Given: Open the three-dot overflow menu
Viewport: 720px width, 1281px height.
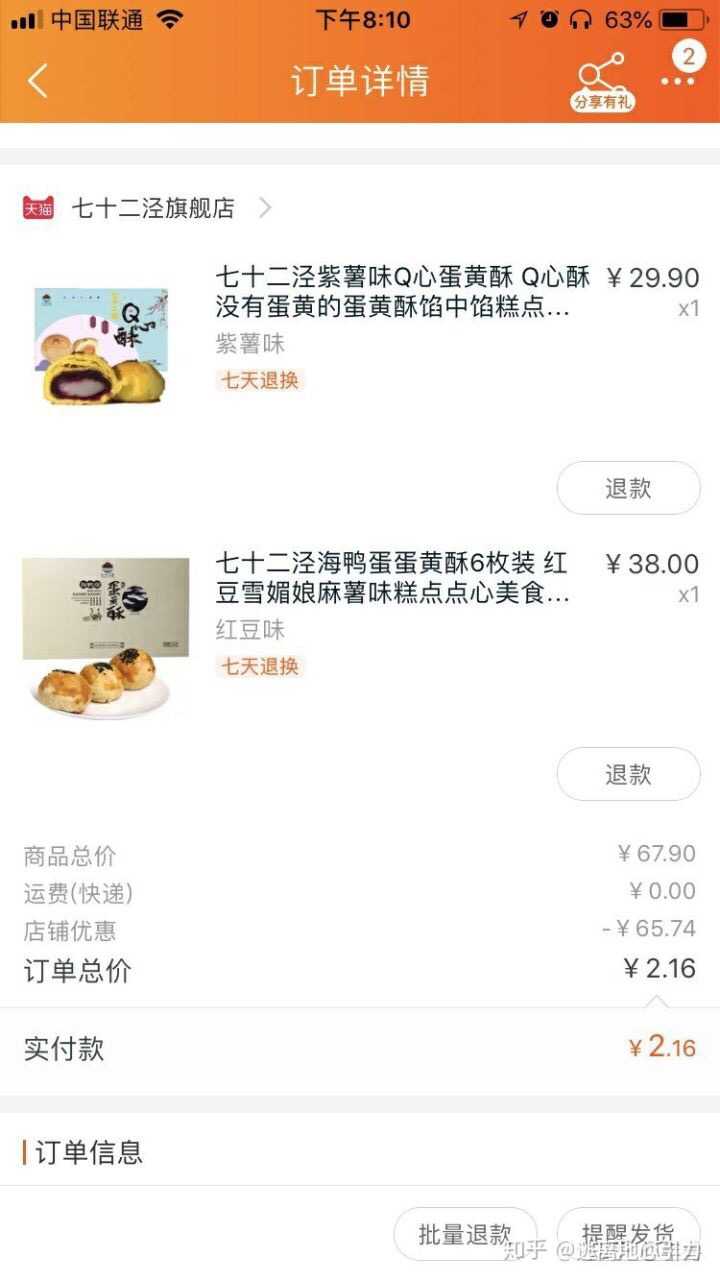Looking at the screenshot, I should coord(679,80).
